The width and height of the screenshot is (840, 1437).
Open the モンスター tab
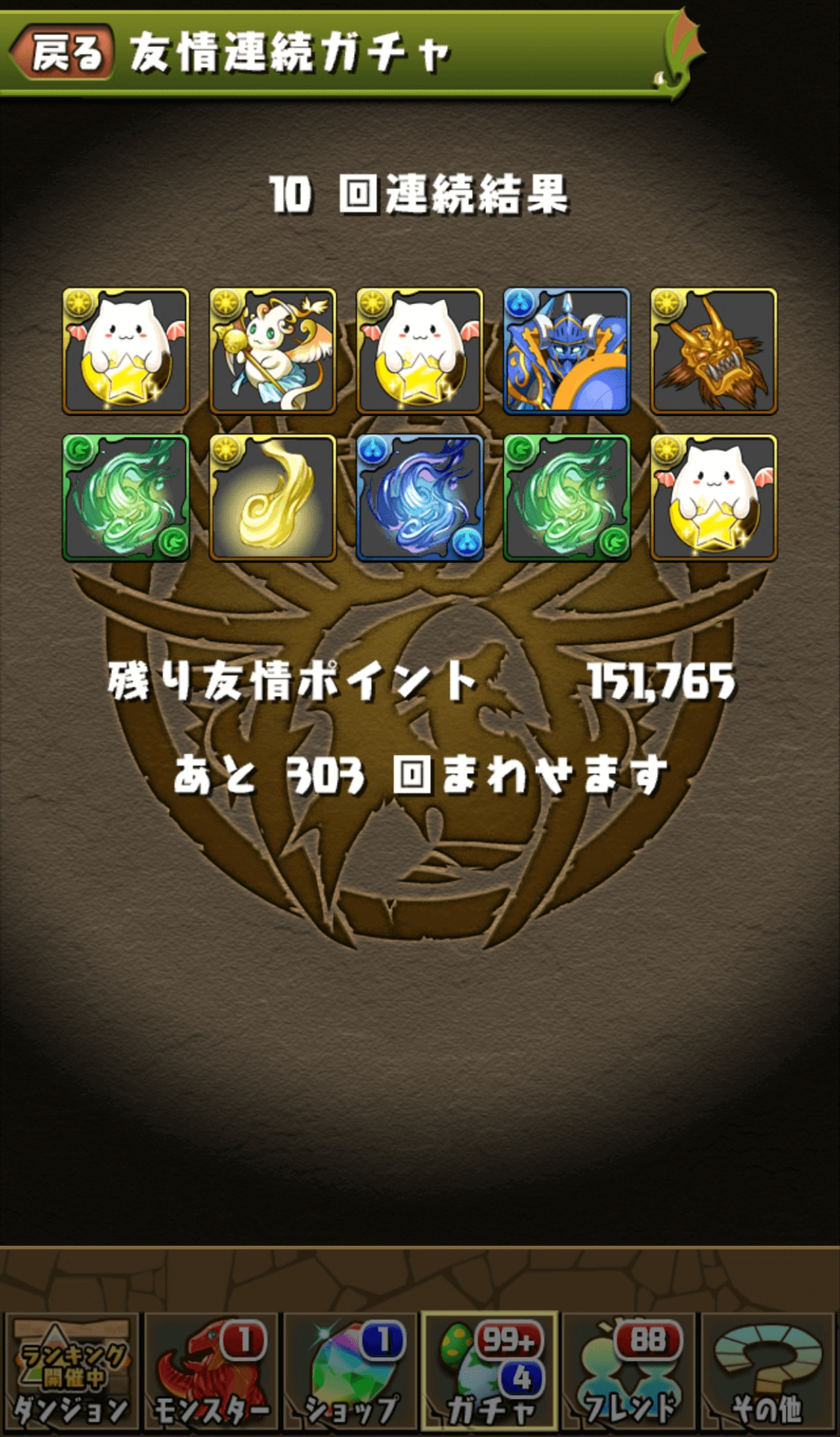(x=211, y=1373)
